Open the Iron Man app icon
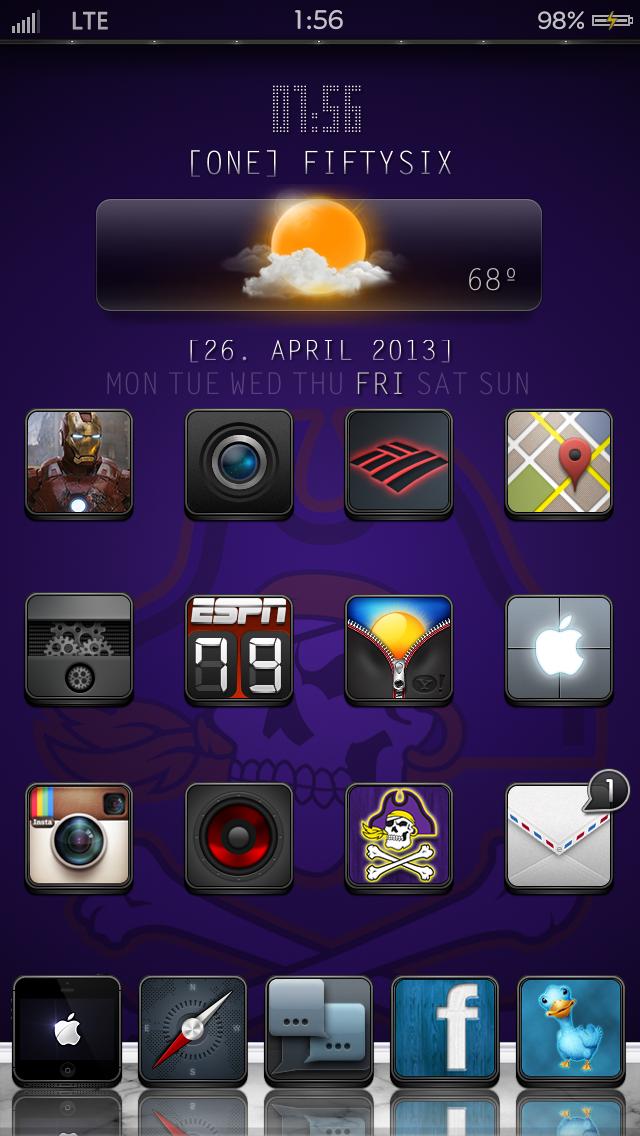 point(79,462)
